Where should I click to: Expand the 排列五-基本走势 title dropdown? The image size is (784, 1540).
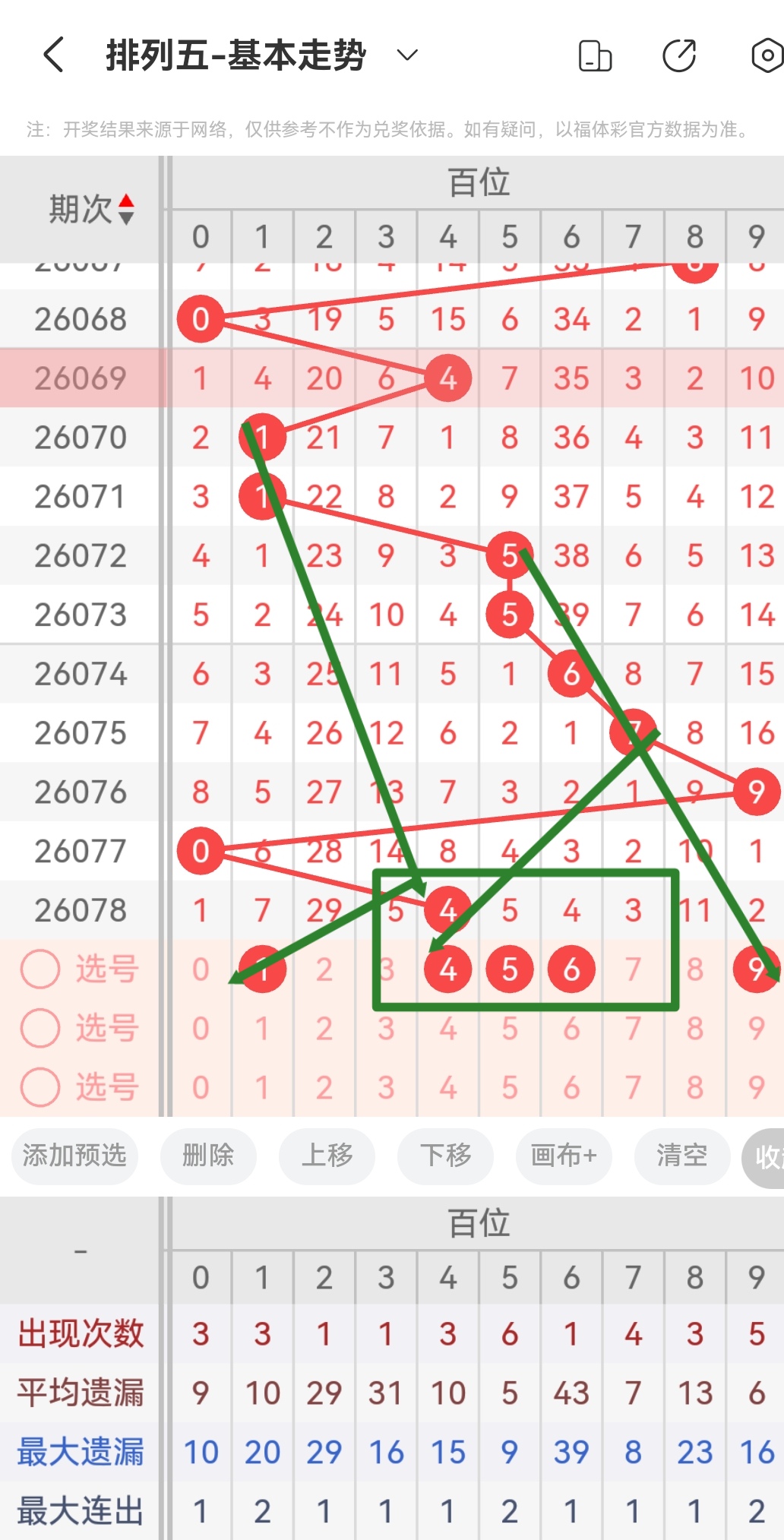(x=407, y=55)
